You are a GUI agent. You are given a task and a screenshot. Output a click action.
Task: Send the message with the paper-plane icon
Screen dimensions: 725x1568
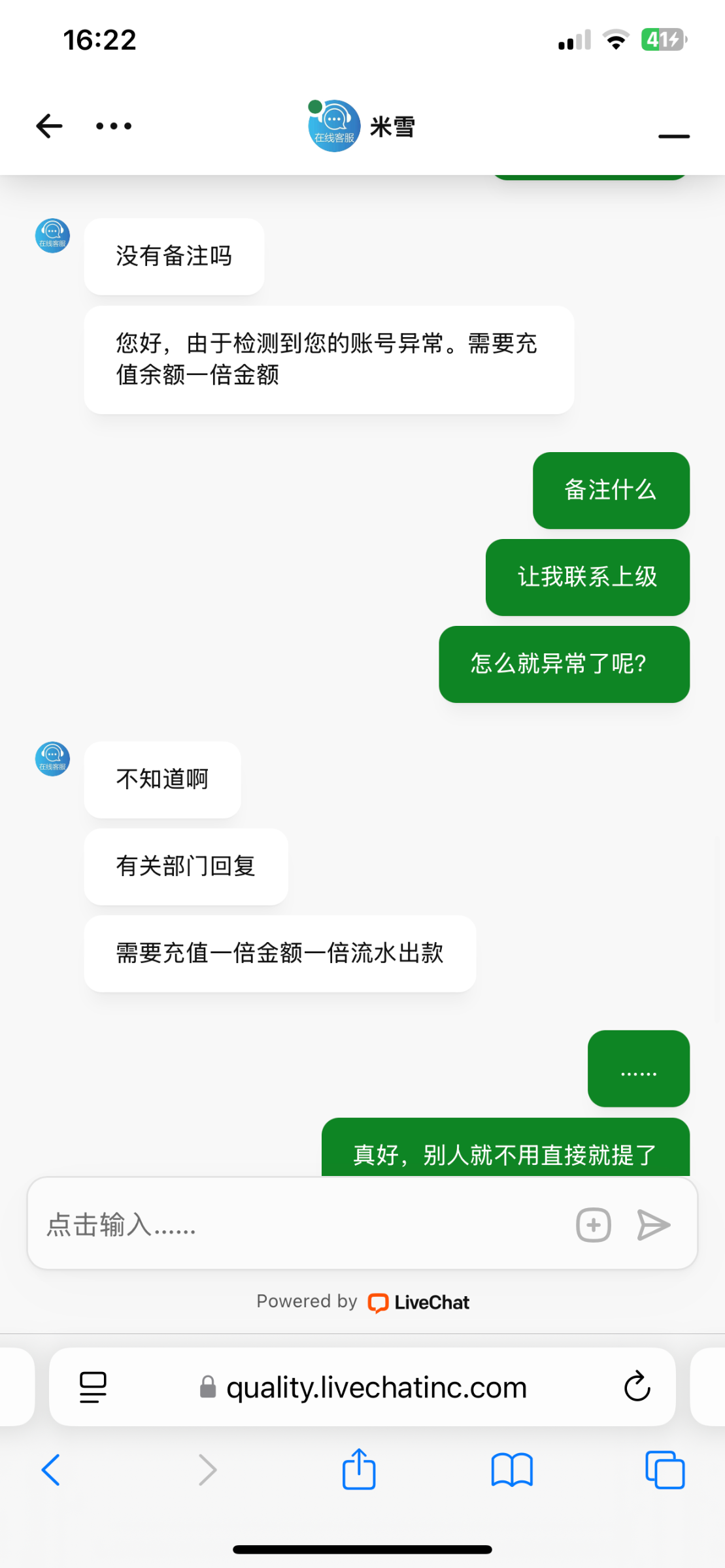click(x=654, y=1225)
